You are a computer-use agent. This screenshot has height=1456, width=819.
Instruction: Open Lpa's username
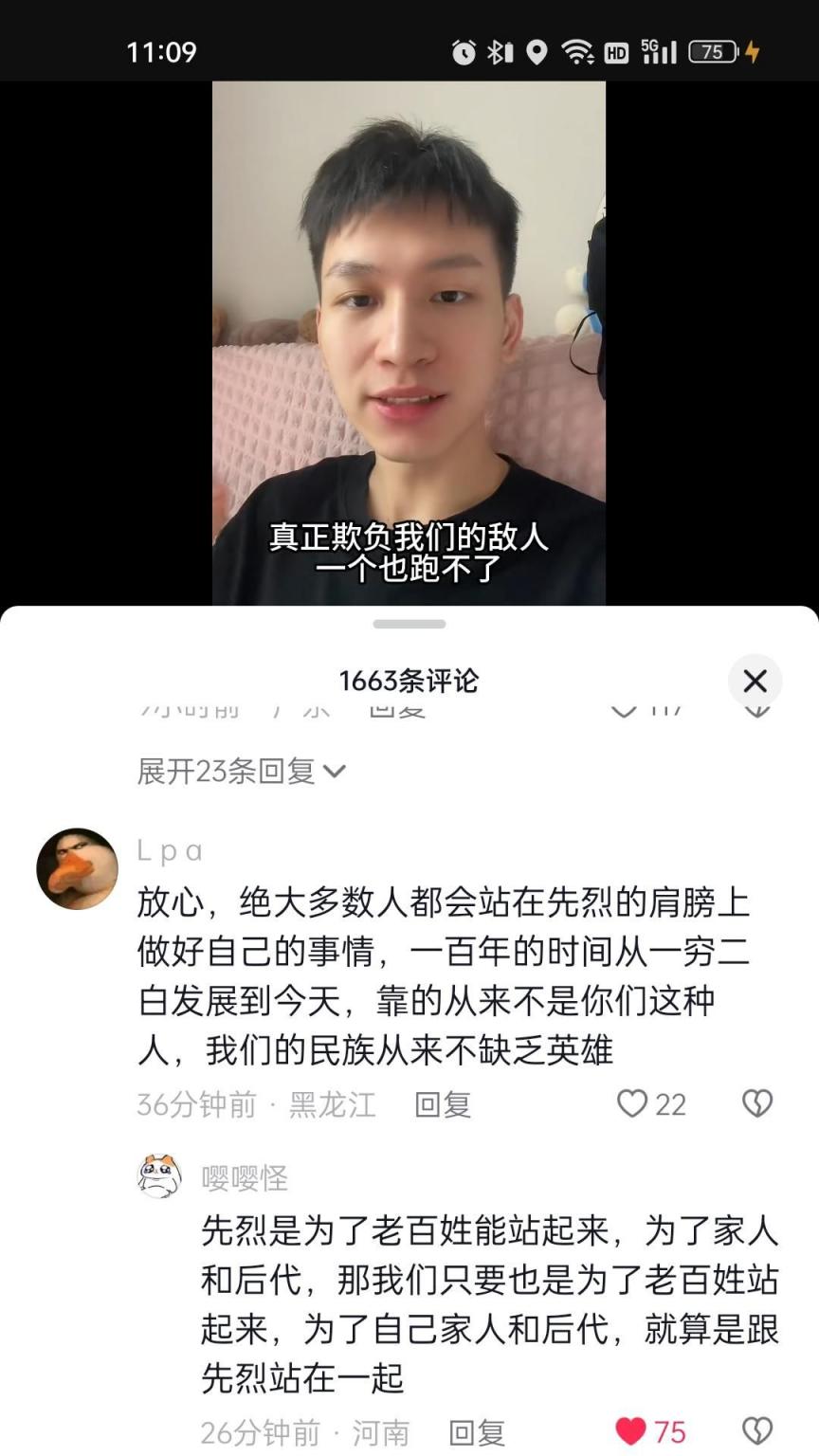click(170, 850)
